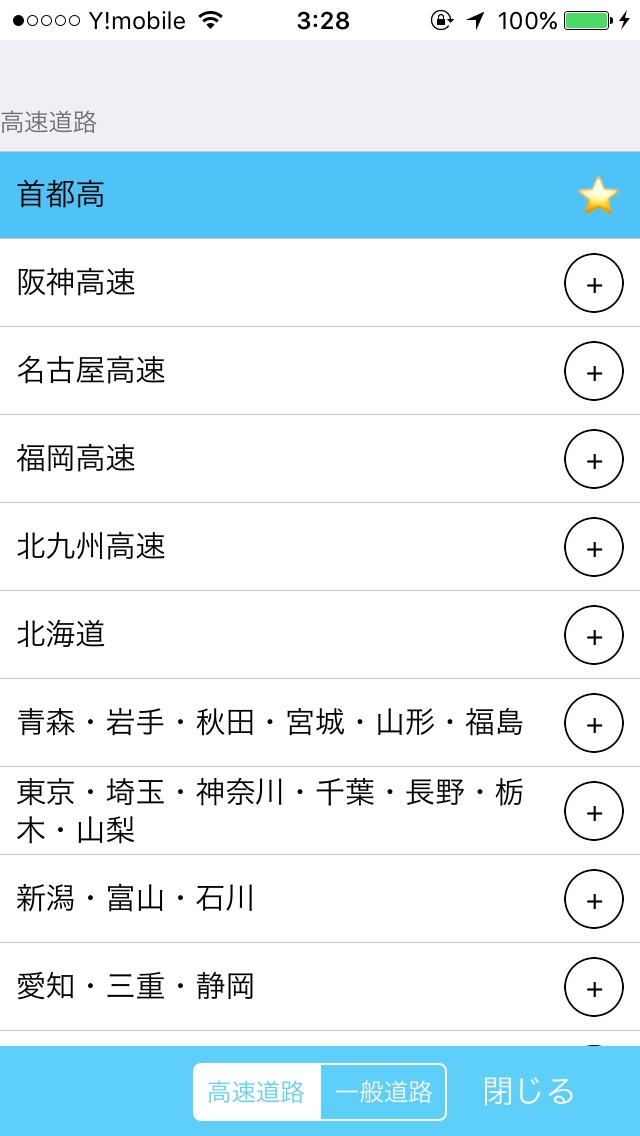Viewport: 640px width, 1136px height.
Task: Add 北海道 with its plus button
Action: pos(594,636)
